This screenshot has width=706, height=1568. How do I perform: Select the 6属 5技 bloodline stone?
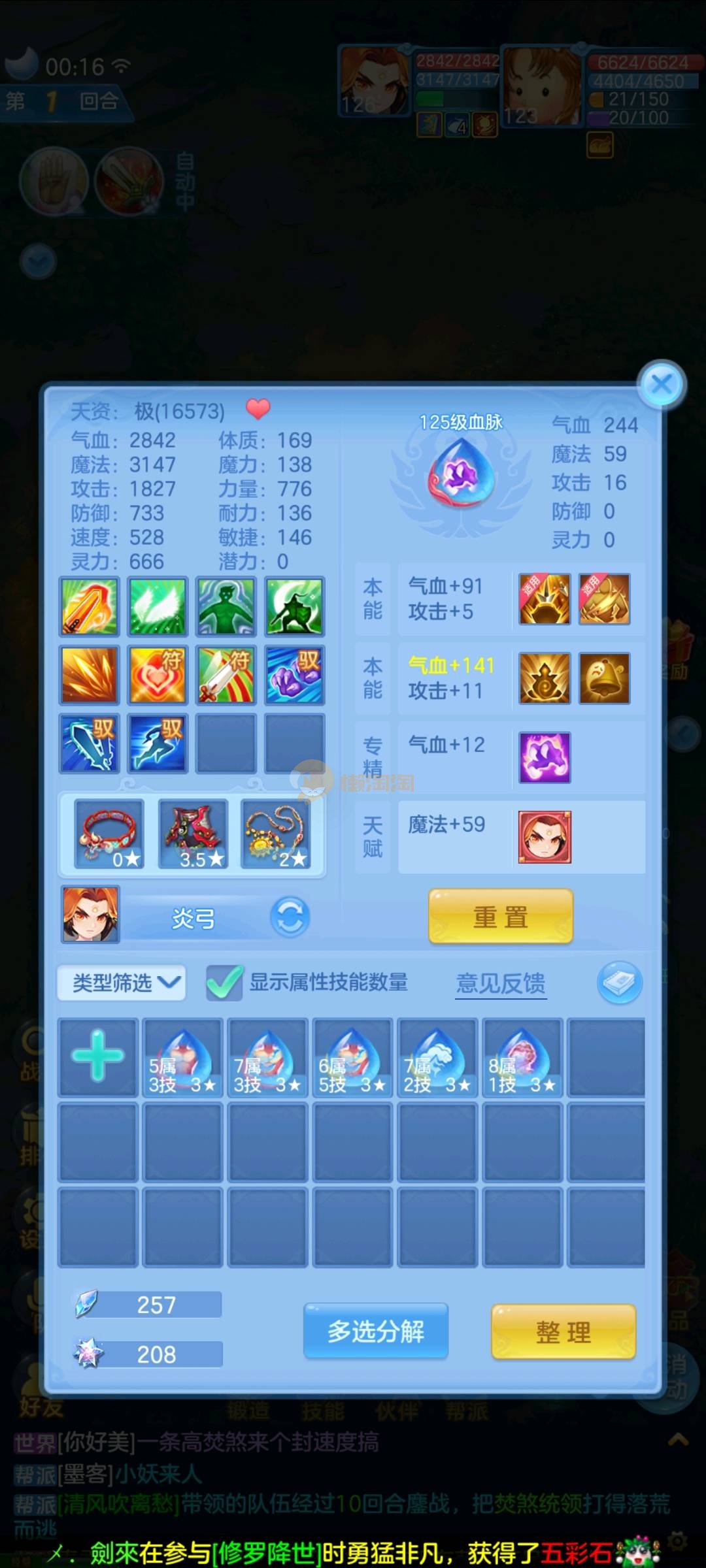point(352,1056)
